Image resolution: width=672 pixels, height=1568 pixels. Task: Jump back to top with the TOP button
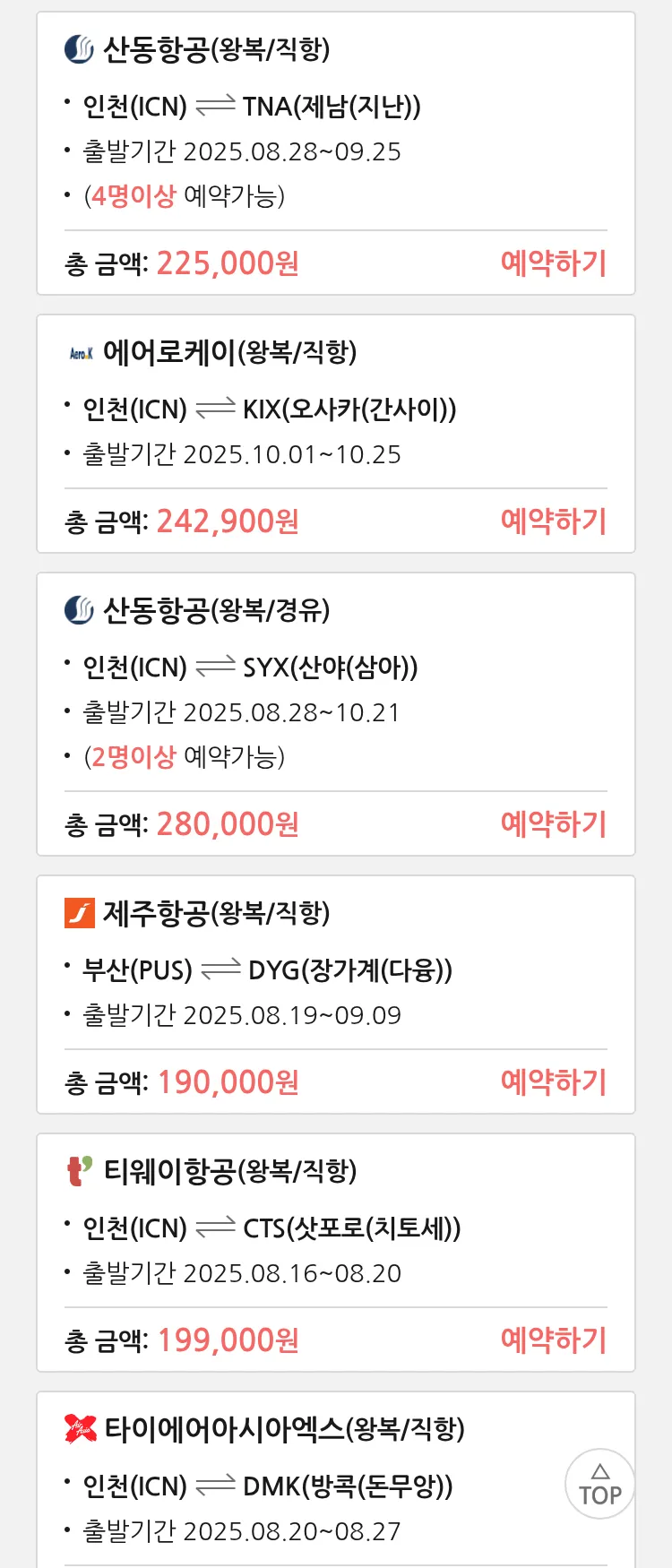click(599, 1484)
